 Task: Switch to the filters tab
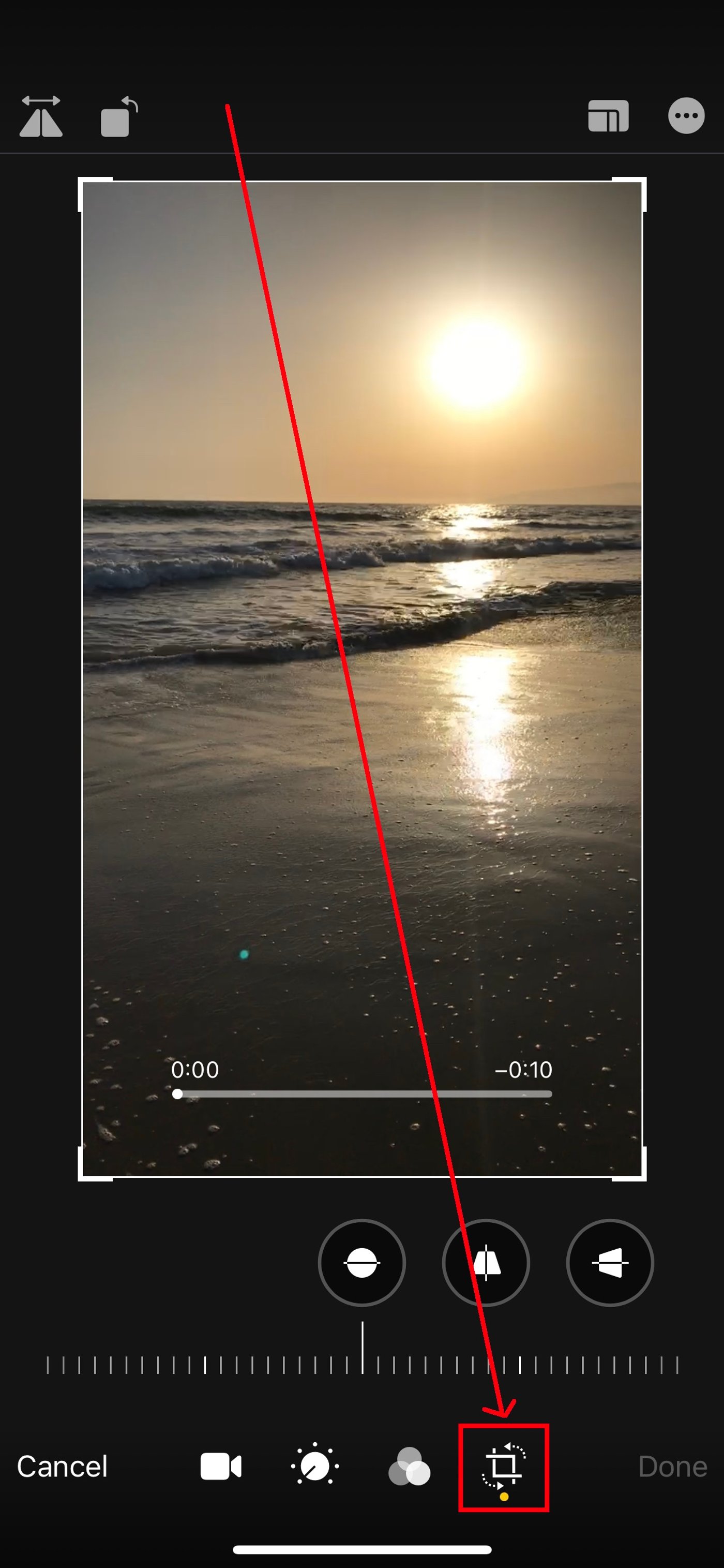[410, 1467]
